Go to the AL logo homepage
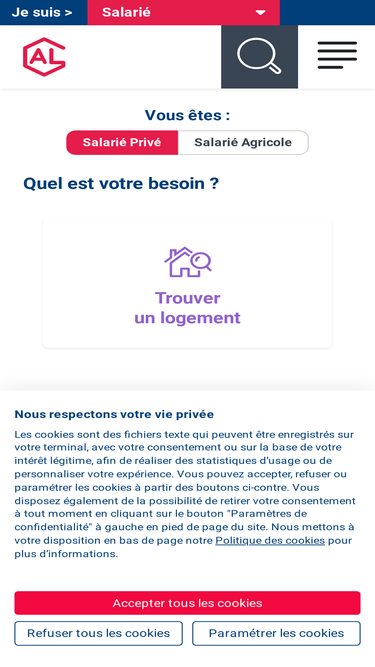The width and height of the screenshot is (375, 667). (44, 57)
